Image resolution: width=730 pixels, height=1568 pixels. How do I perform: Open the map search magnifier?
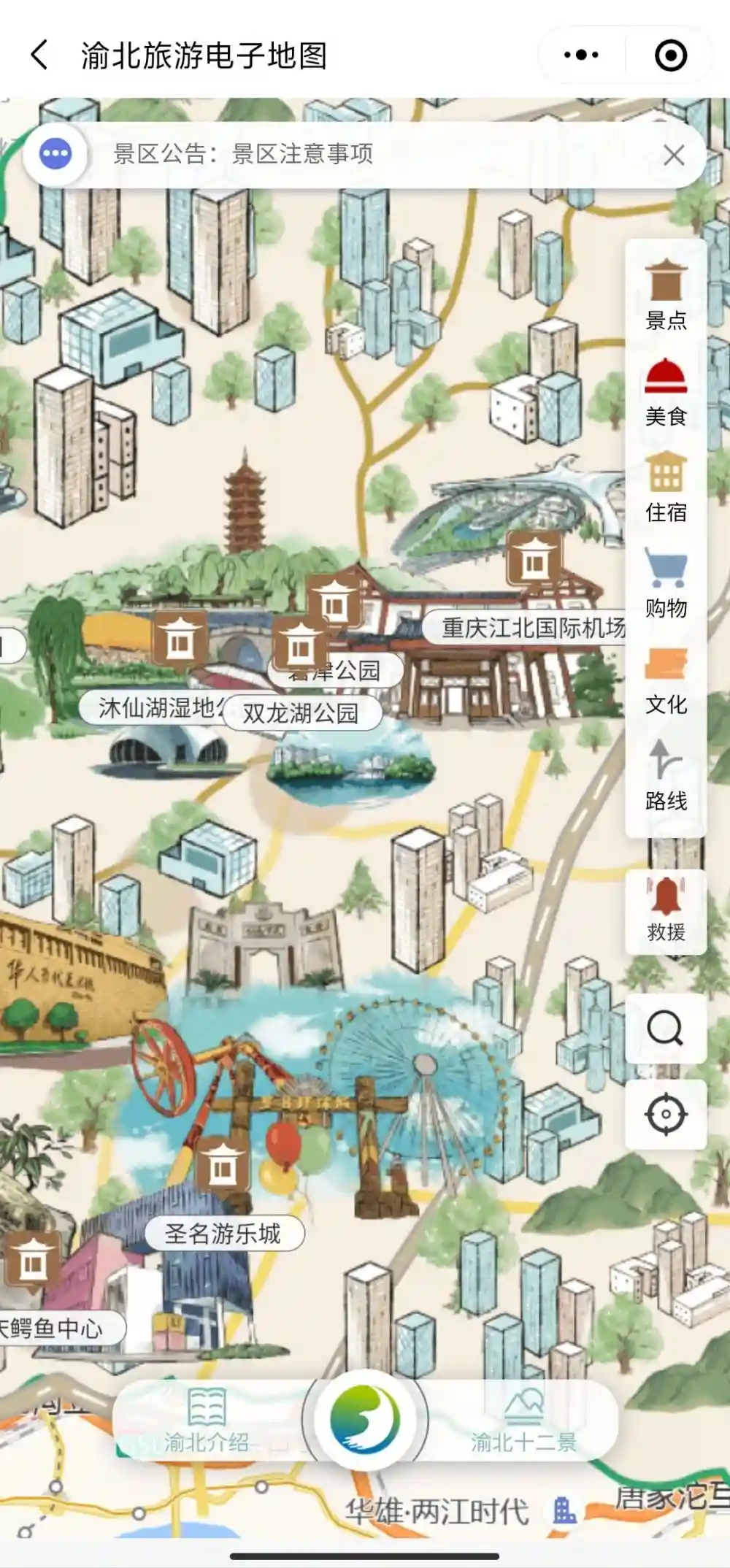click(x=665, y=1029)
